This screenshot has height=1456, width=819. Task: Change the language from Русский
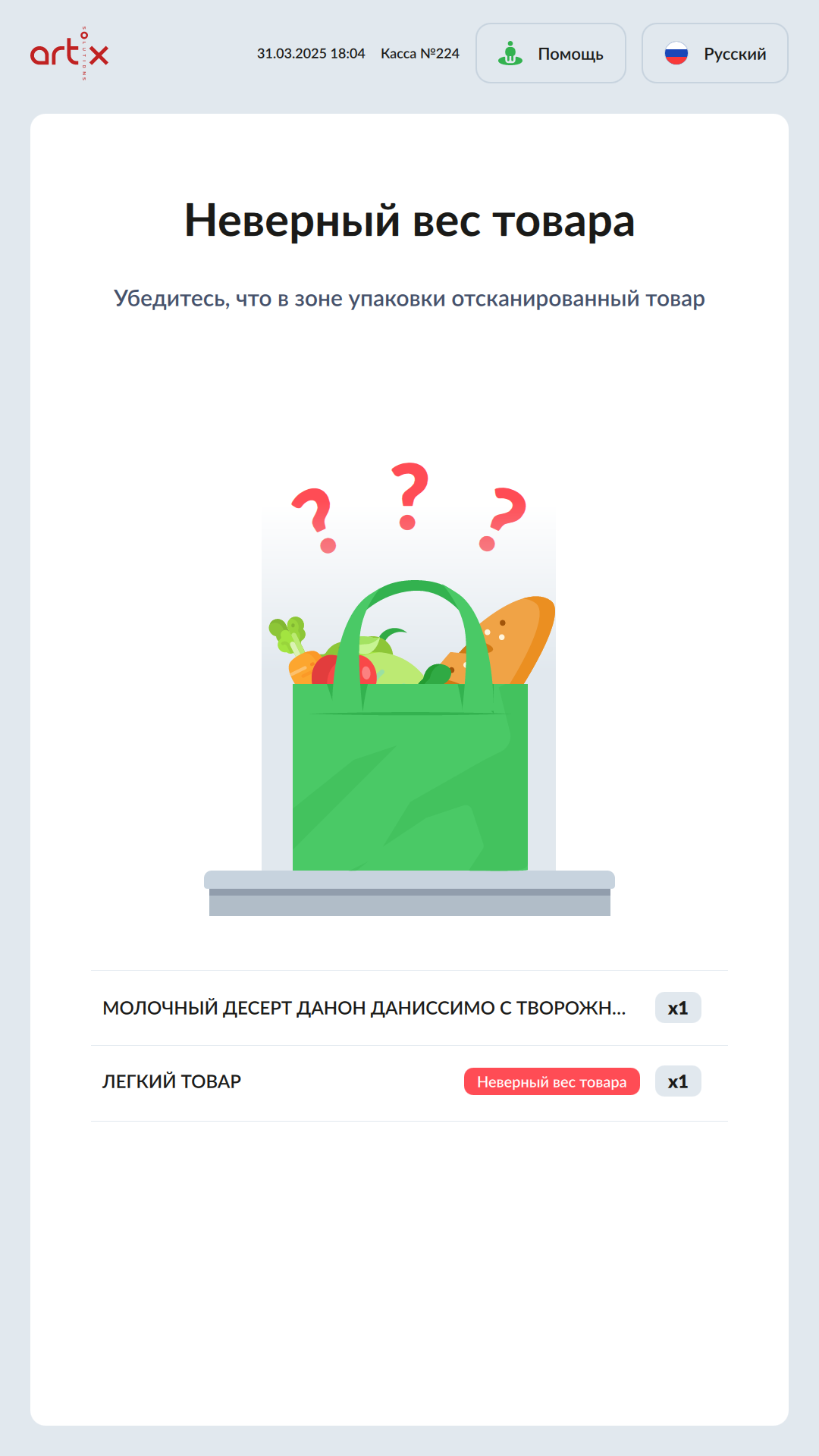coord(714,53)
